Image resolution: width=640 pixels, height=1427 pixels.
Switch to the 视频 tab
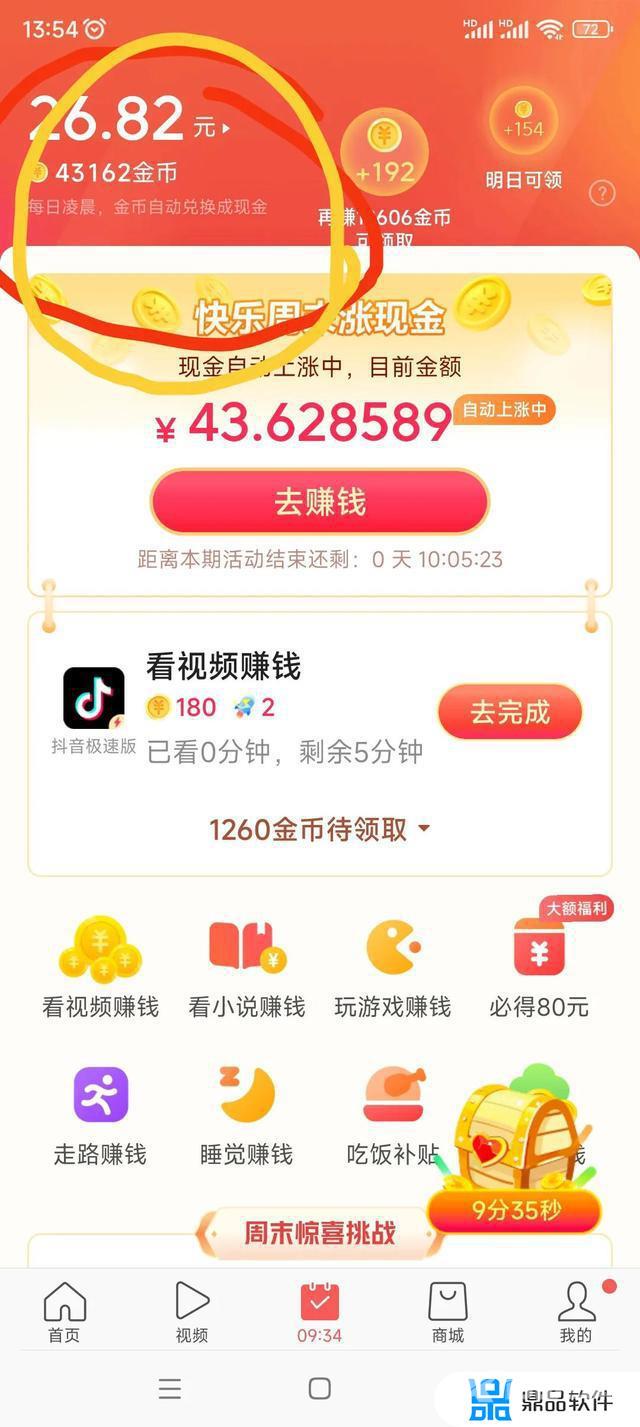click(x=192, y=1311)
